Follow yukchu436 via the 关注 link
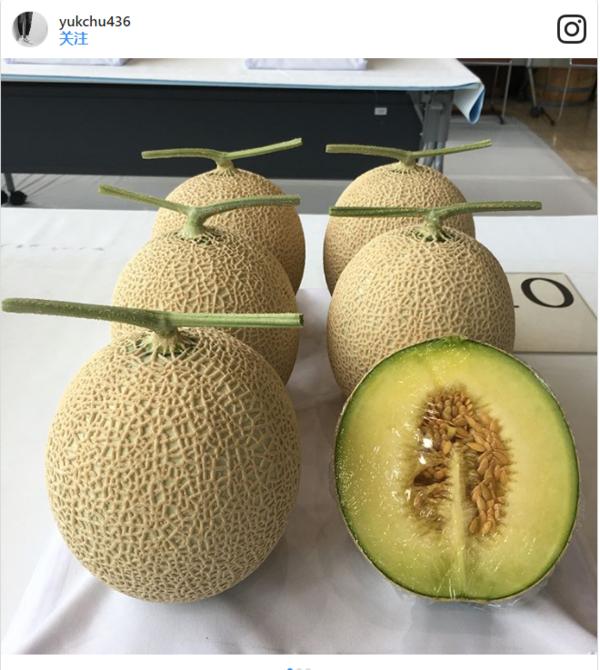600x670 pixels. (73, 39)
